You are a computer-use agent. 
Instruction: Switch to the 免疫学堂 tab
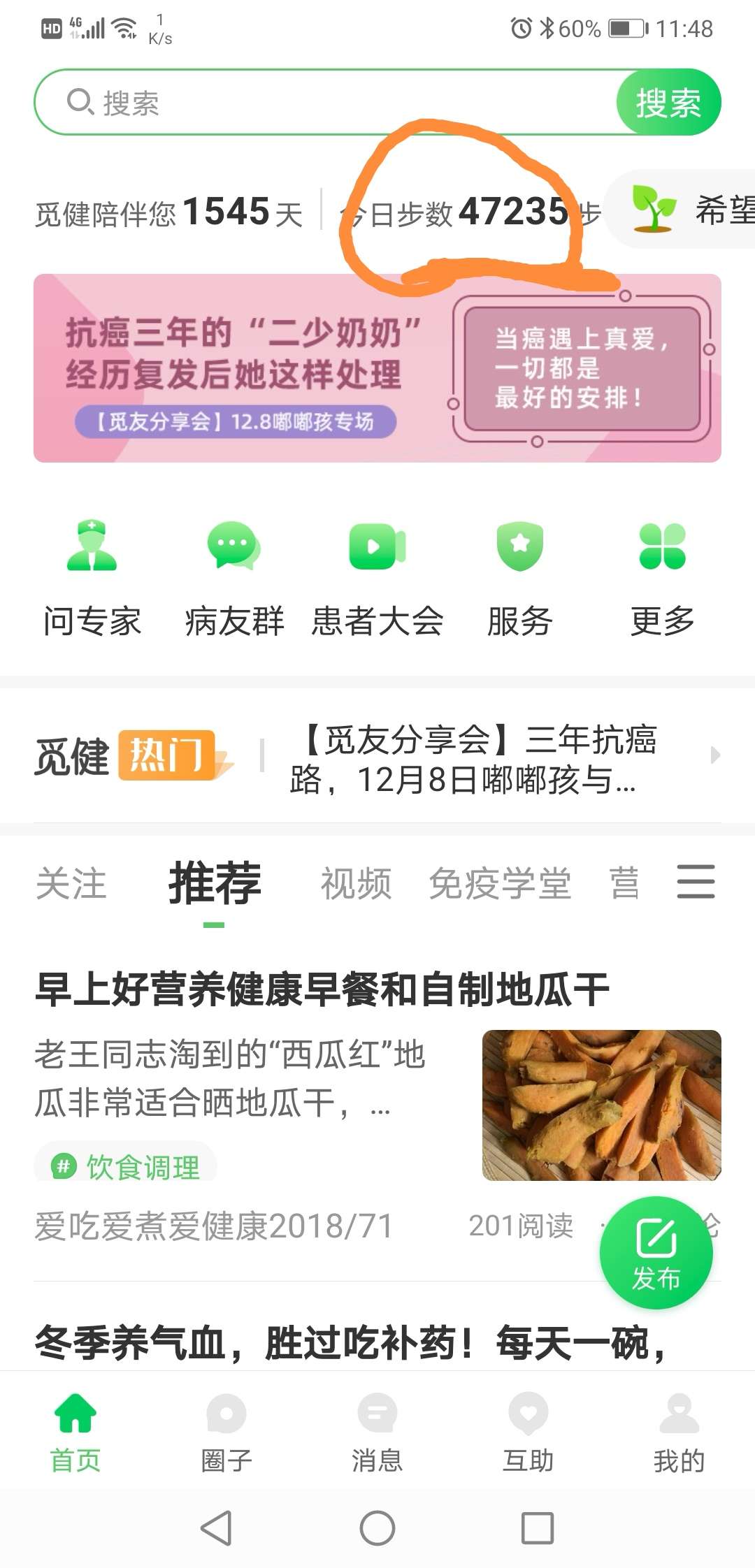pyautogui.click(x=500, y=883)
